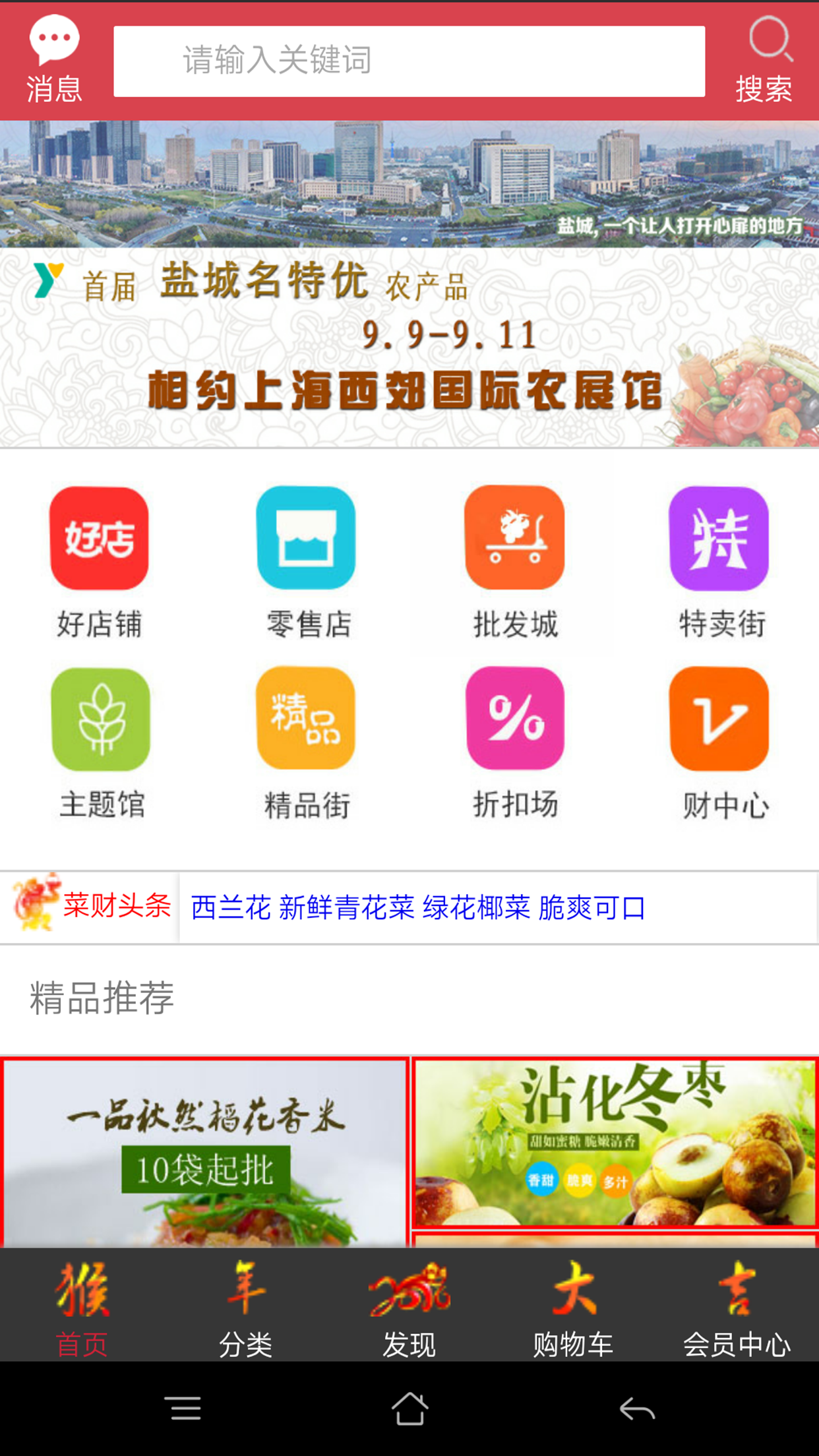Open the 沾化冬枣 product card

(615, 1143)
